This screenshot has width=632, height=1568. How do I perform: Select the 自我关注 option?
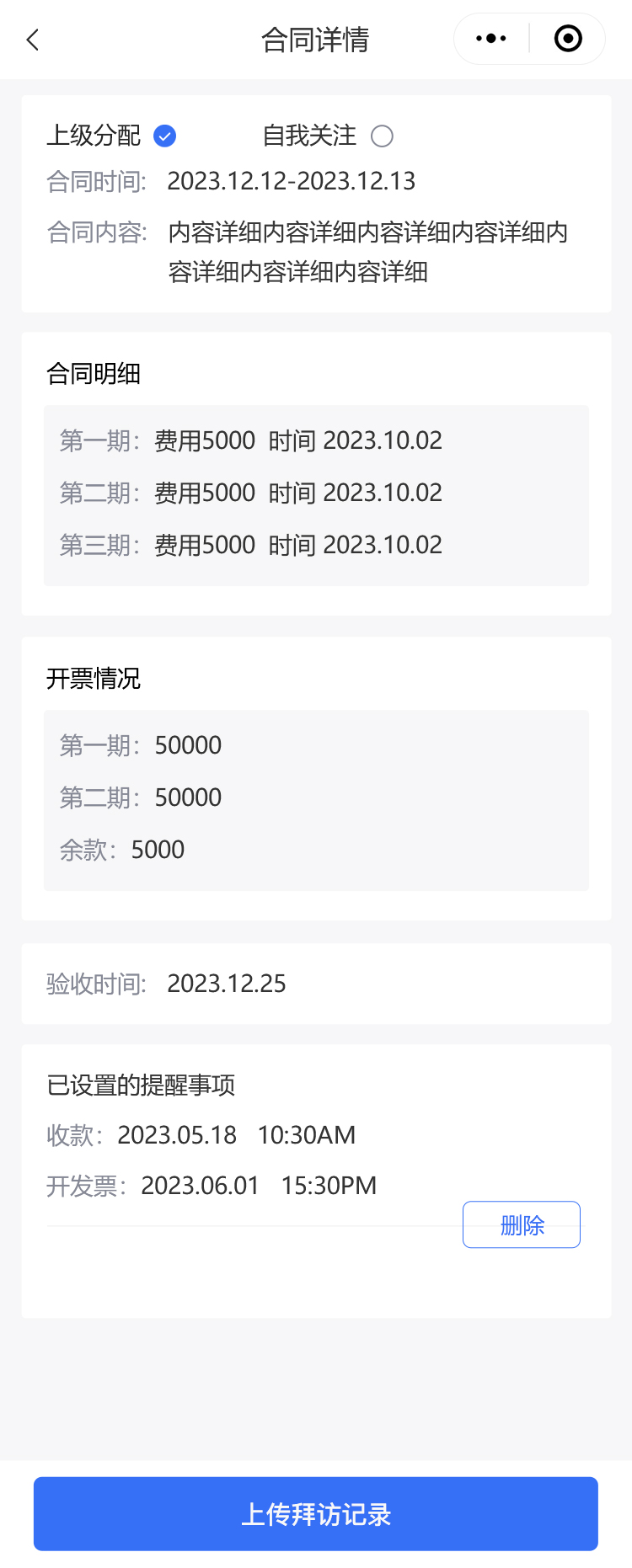382,136
